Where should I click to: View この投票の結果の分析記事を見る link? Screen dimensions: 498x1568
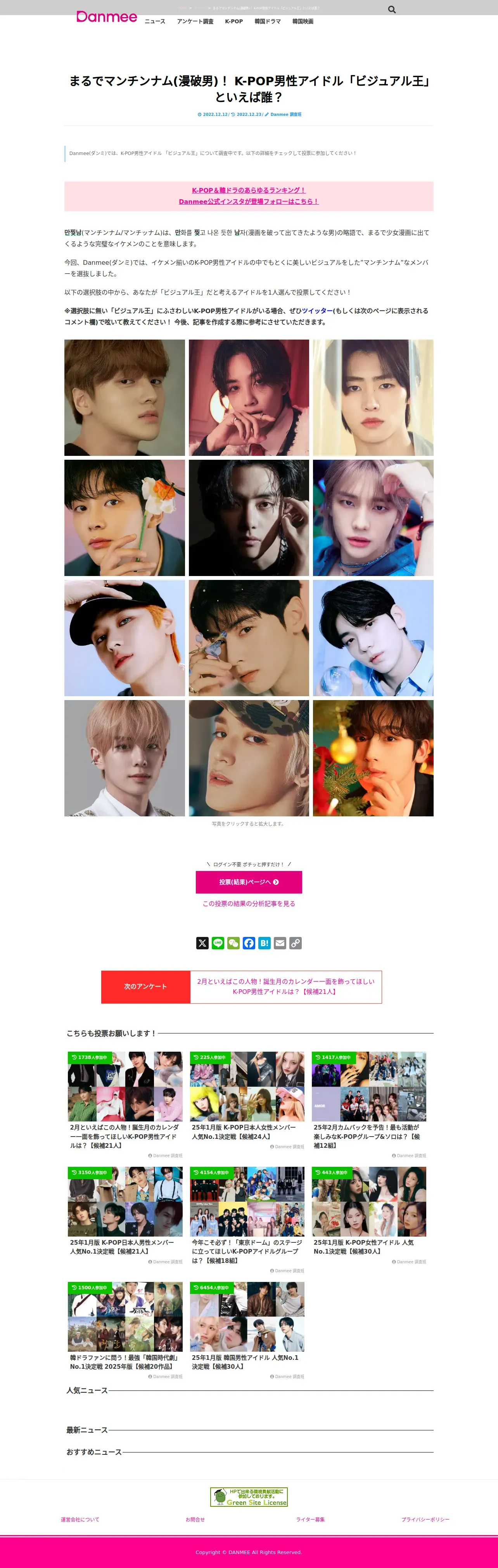tap(248, 904)
